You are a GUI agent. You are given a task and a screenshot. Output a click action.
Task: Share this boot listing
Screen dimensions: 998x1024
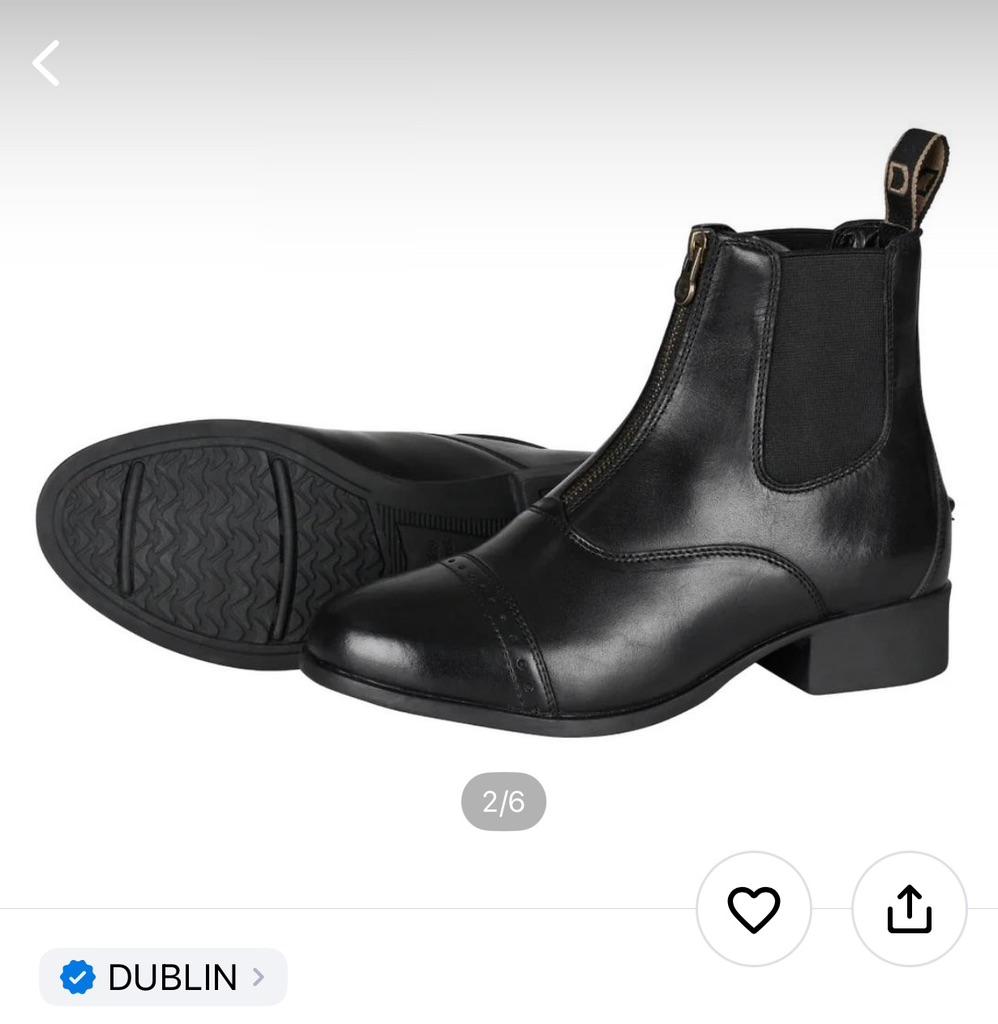pos(909,909)
